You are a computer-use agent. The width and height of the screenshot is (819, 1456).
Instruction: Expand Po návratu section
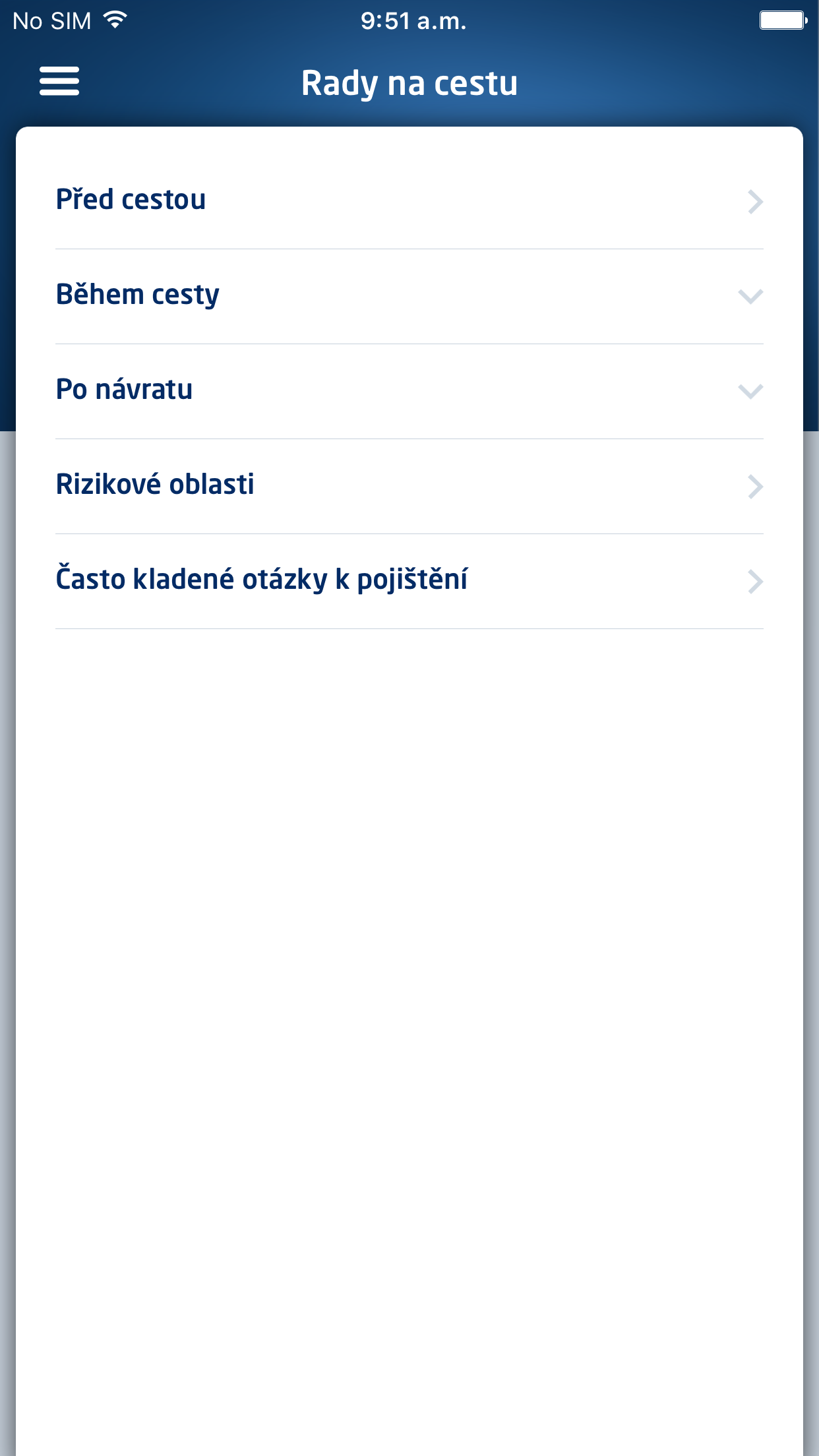[409, 391]
